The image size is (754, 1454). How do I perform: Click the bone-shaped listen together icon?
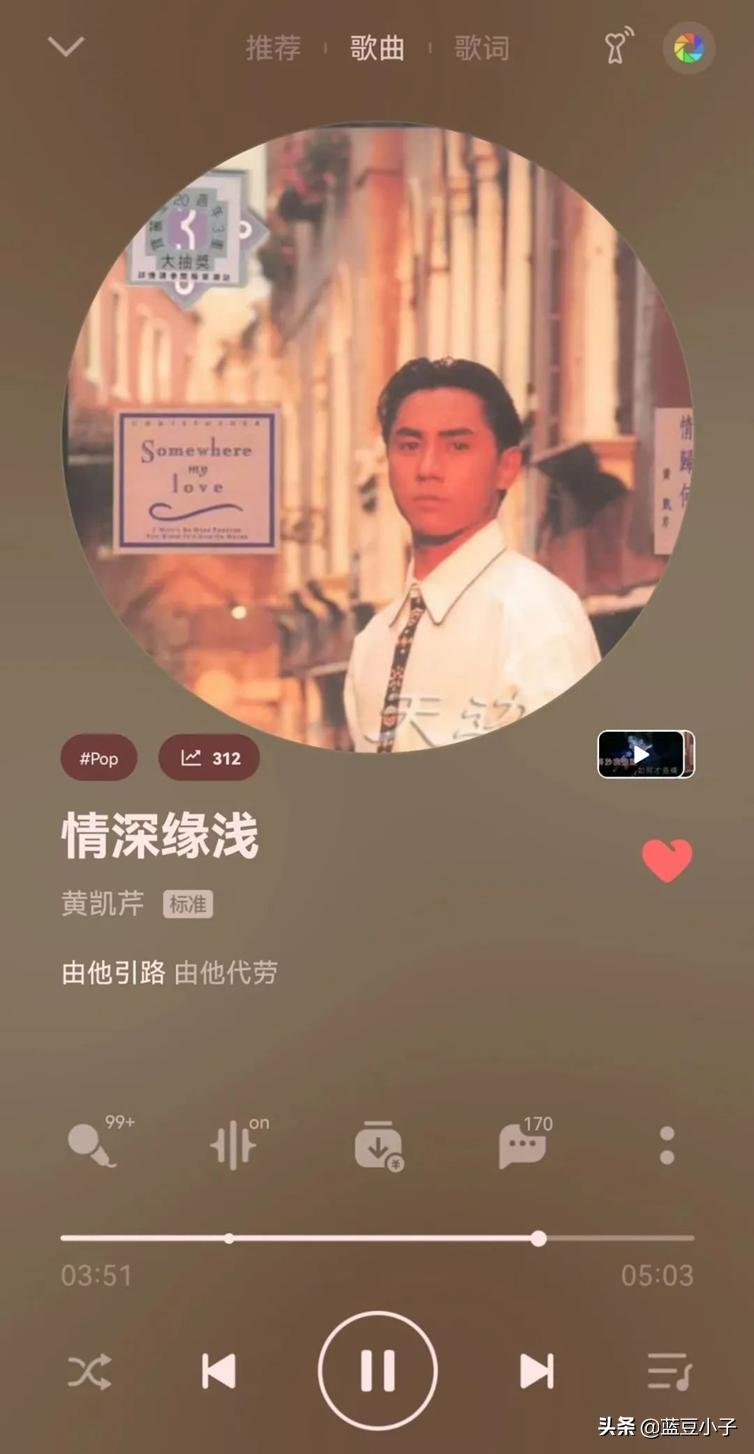[617, 47]
